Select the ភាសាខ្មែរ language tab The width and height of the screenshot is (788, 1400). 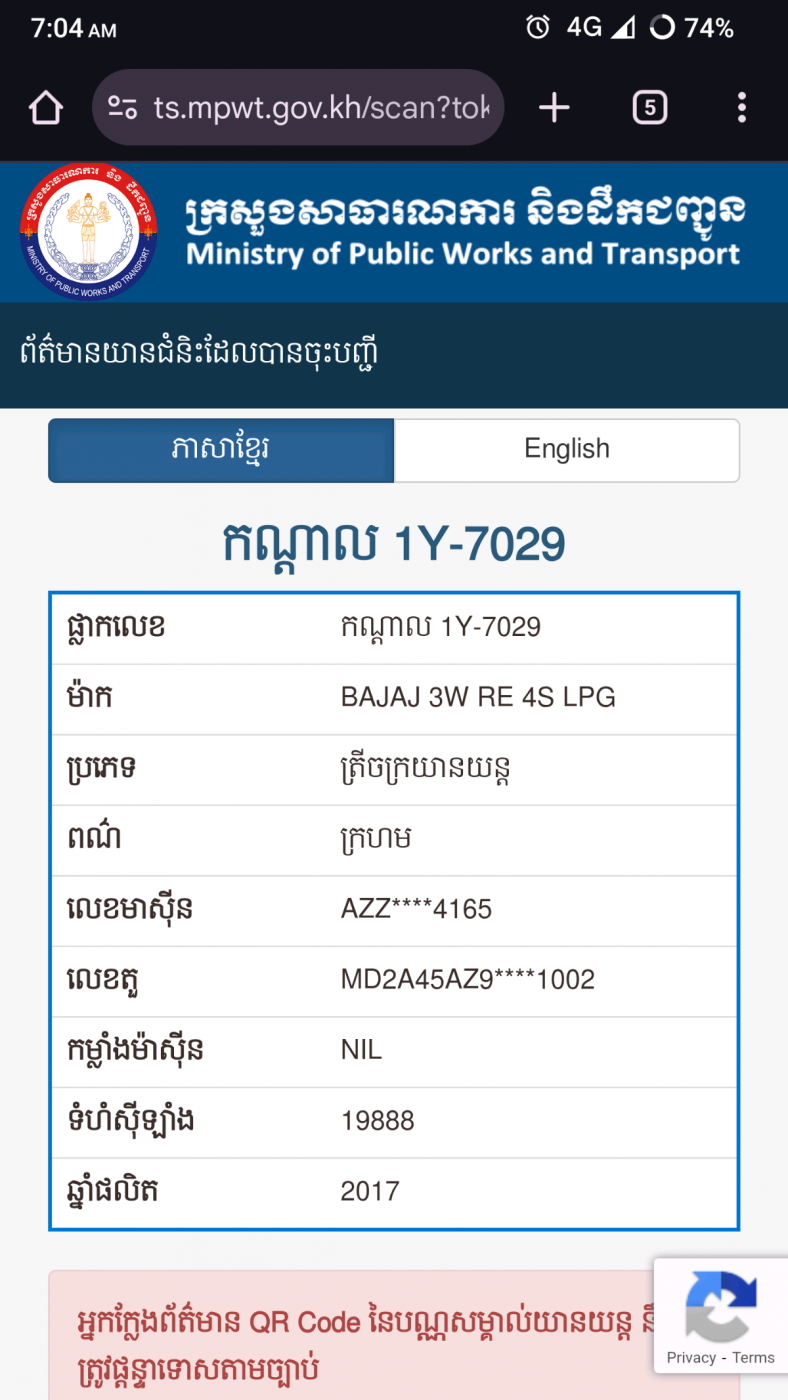[x=221, y=450]
